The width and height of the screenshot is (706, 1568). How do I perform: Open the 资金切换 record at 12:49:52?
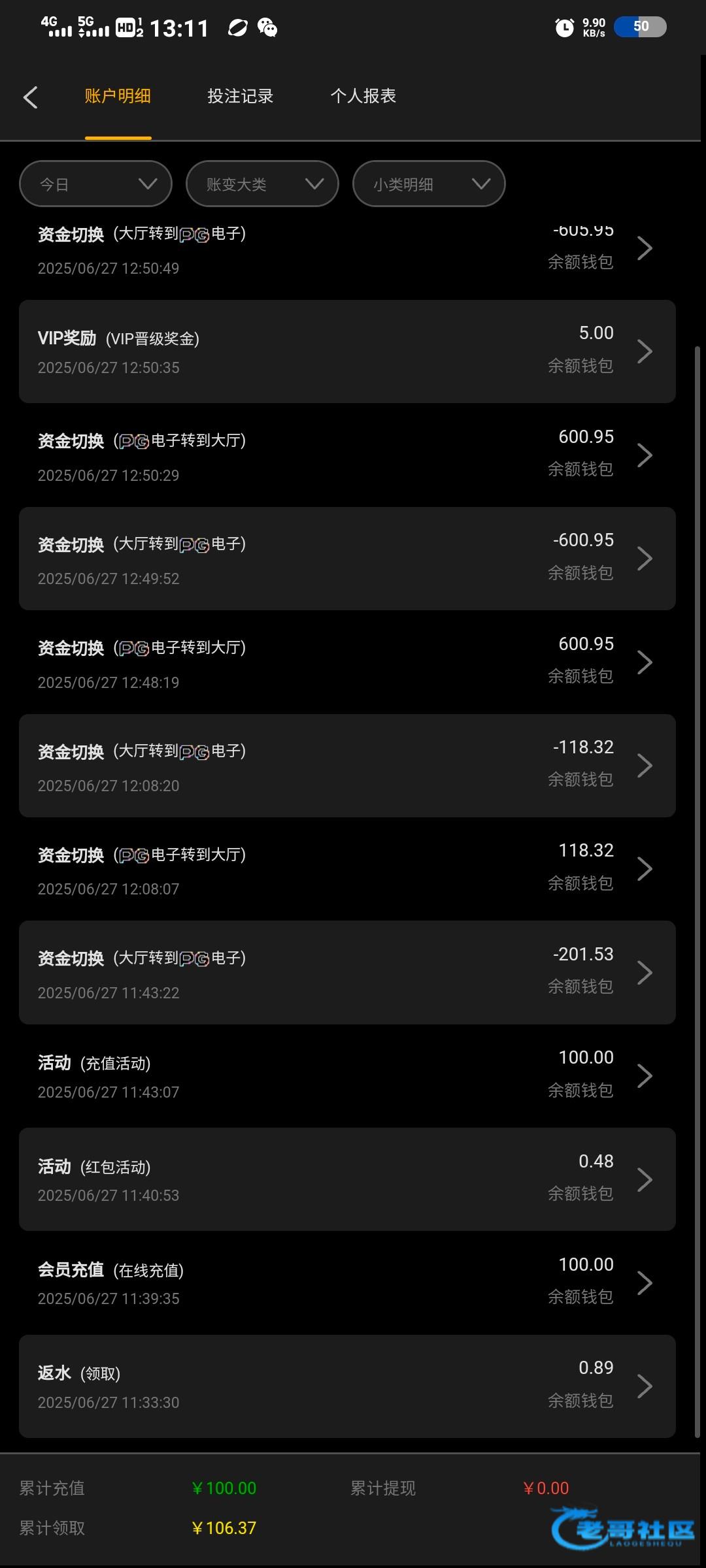[x=347, y=559]
